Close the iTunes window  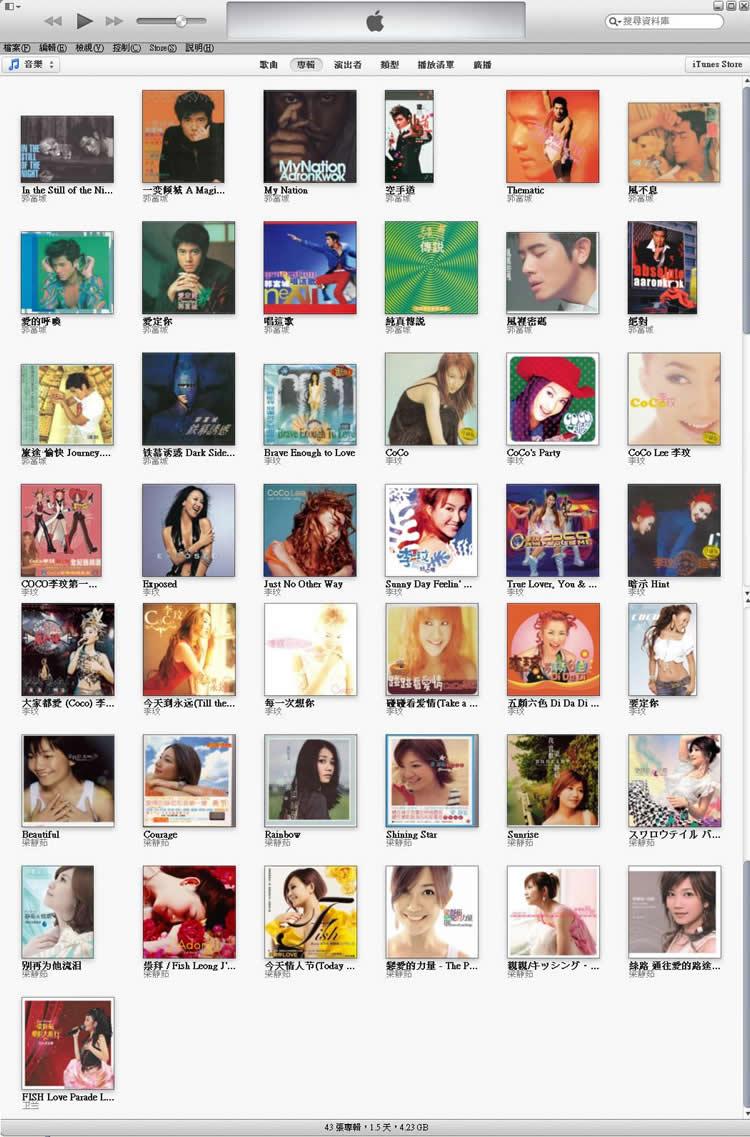[x=743, y=6]
